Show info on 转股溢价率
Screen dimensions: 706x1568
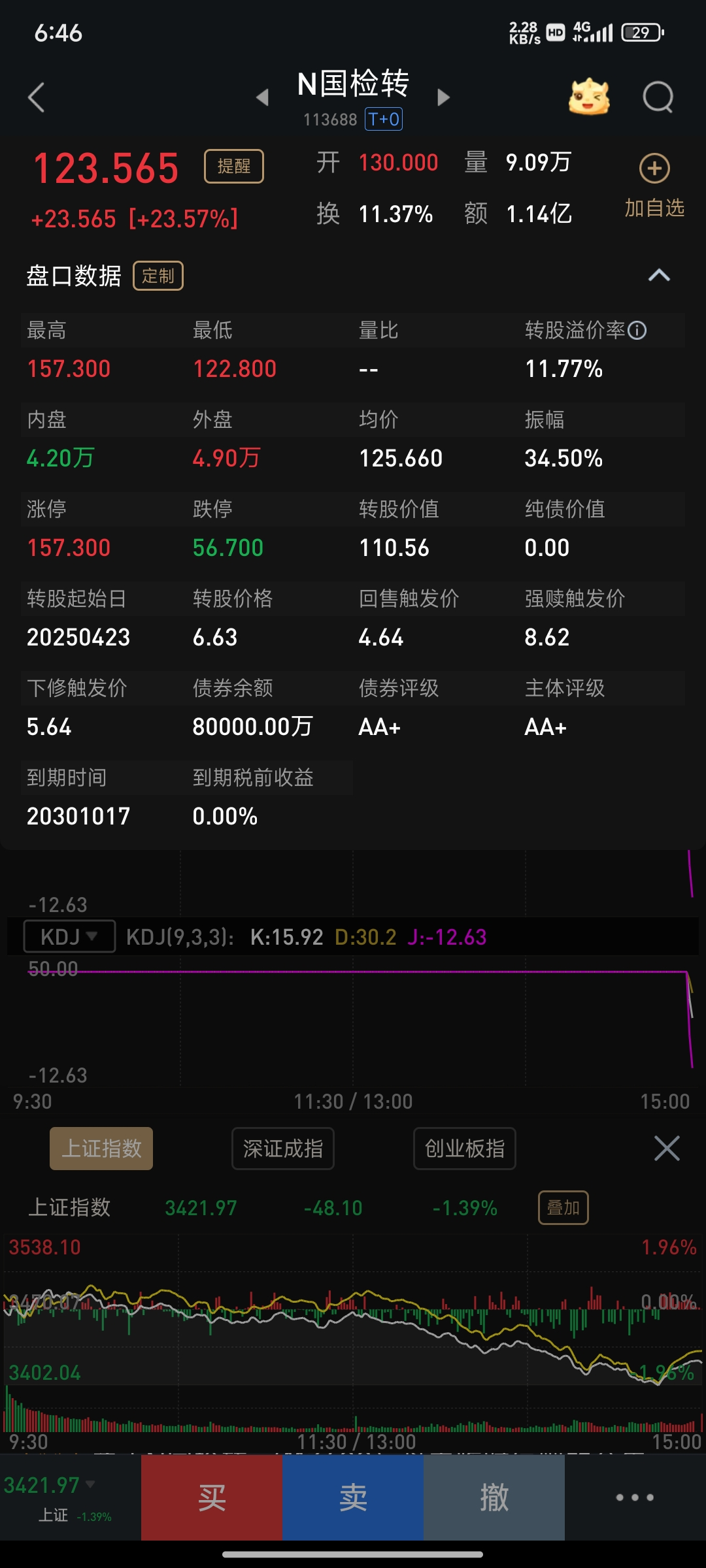point(637,331)
